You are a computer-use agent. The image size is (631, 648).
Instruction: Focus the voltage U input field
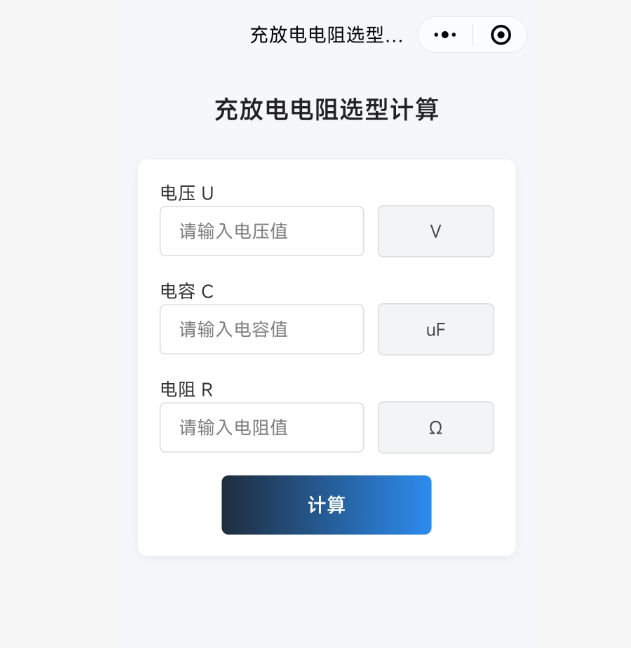261,231
